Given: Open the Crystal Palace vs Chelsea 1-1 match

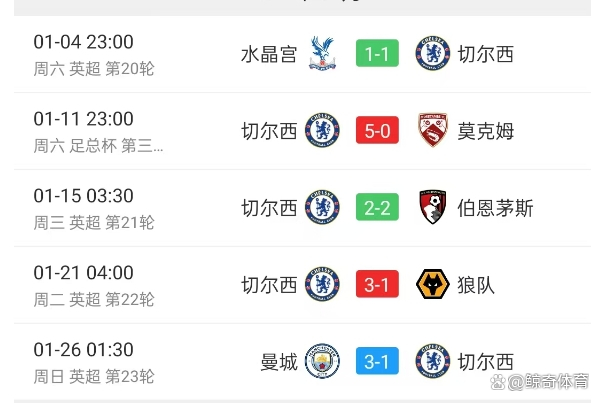Looking at the screenshot, I should point(376,54).
